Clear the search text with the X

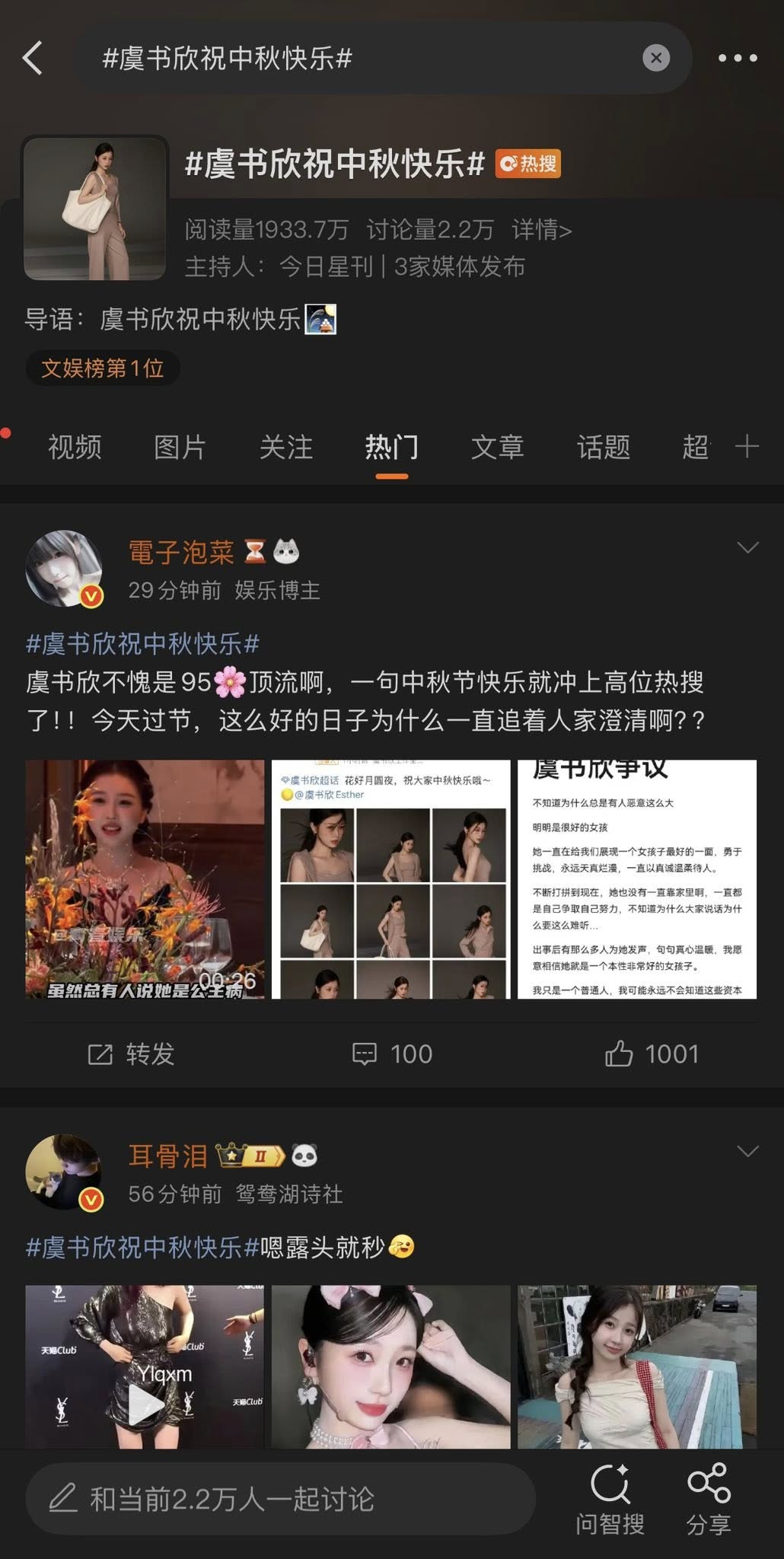[x=655, y=58]
